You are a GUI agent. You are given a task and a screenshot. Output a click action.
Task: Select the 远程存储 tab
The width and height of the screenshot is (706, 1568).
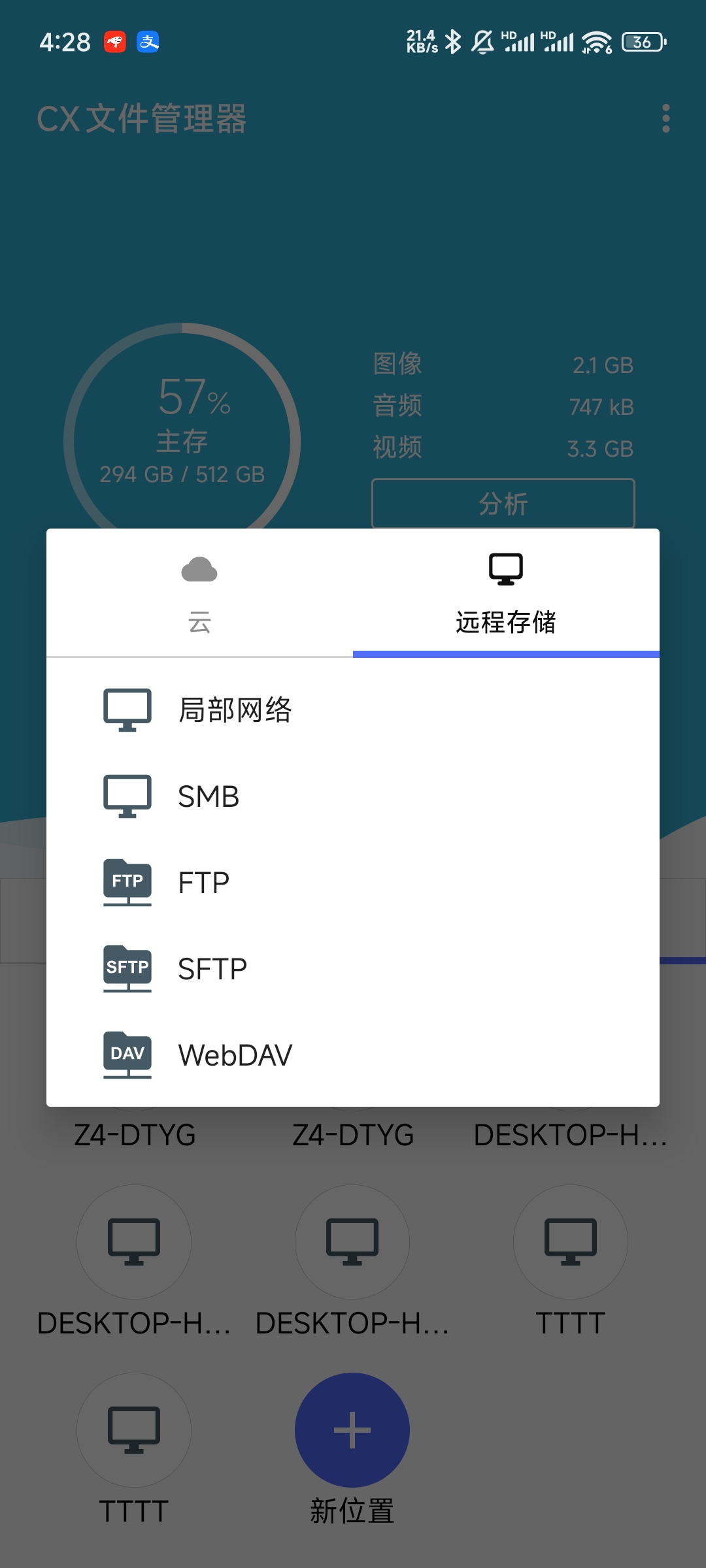pyautogui.click(x=506, y=593)
